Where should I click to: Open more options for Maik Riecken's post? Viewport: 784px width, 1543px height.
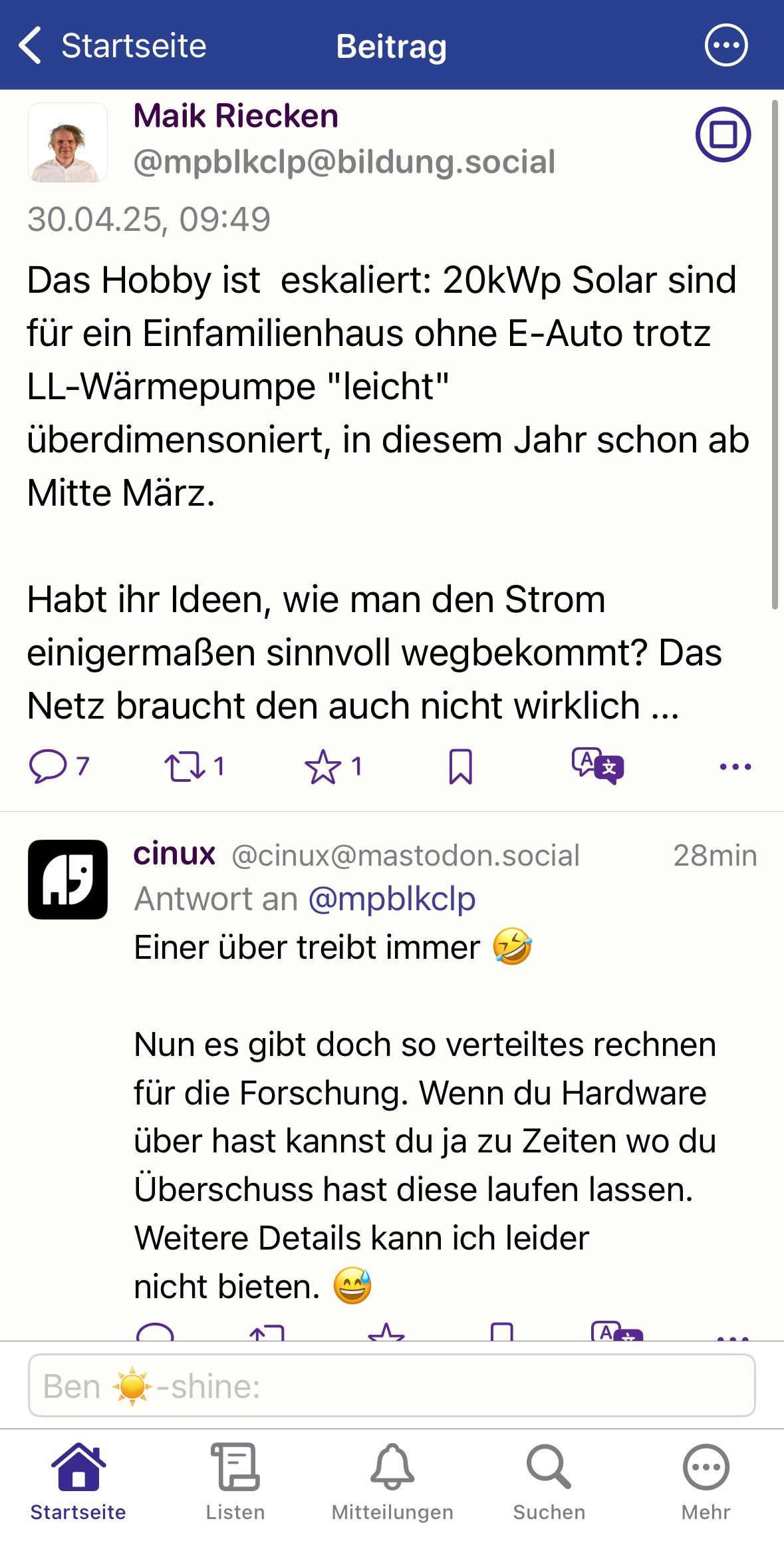[x=735, y=767]
